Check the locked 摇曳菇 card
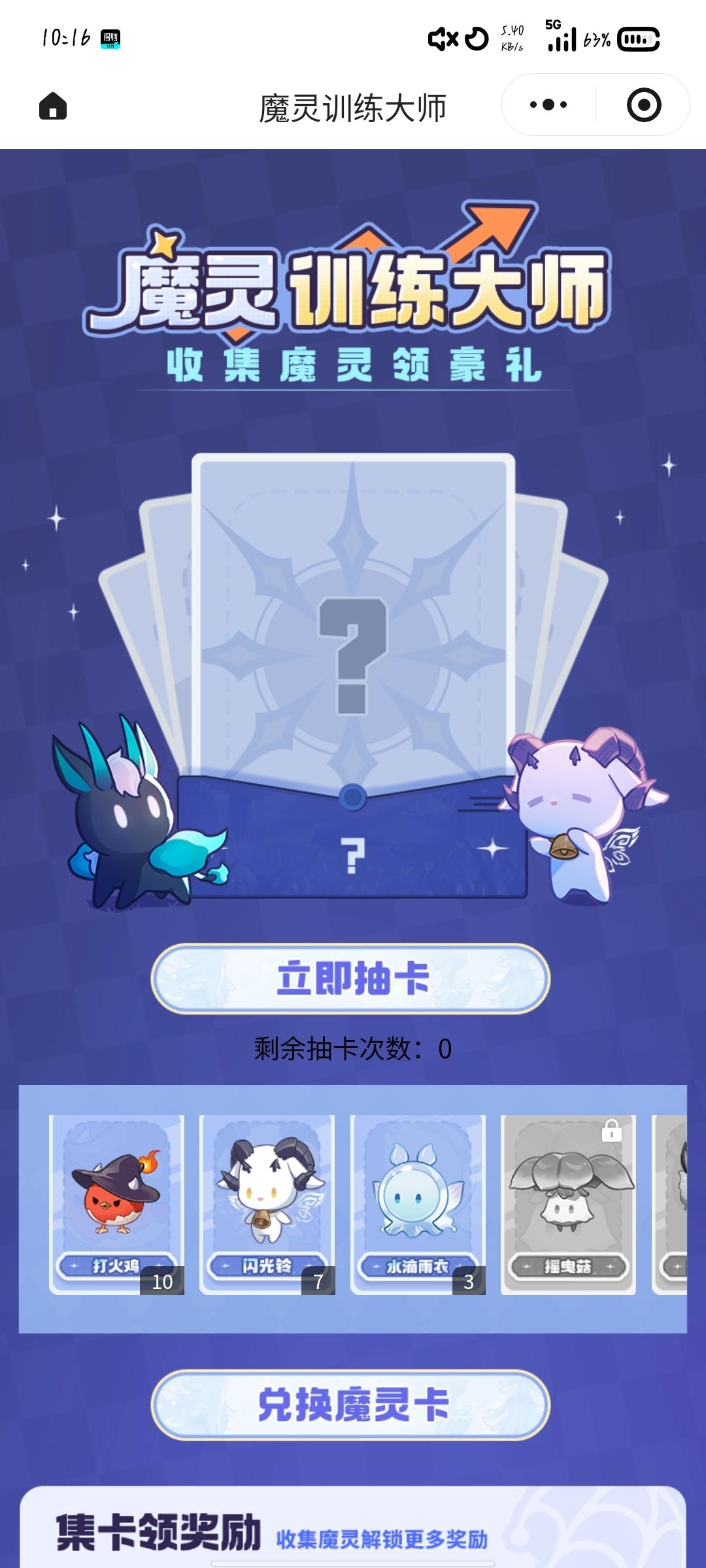Image resolution: width=706 pixels, height=1568 pixels. [568, 1203]
